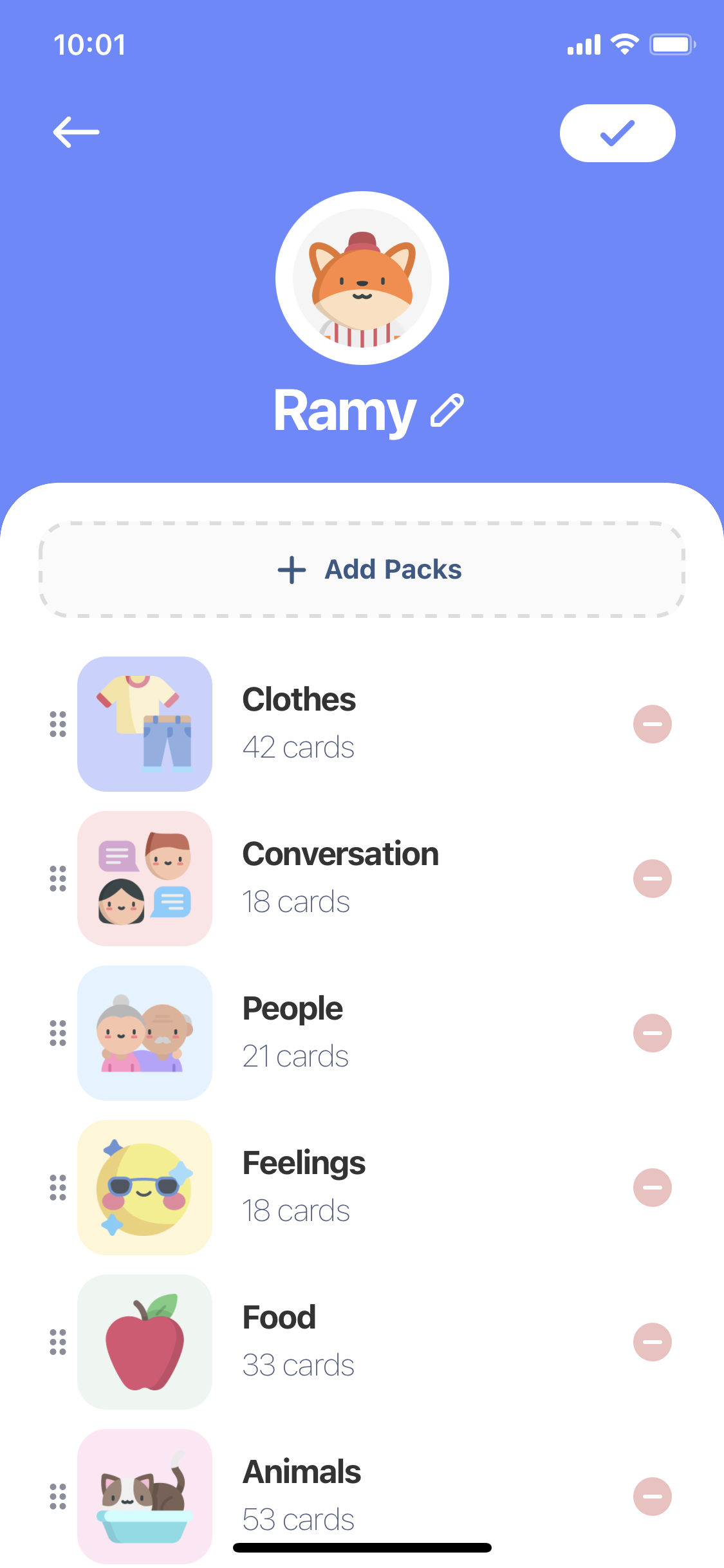
Task: Click the drag handle next to Food
Action: (57, 1341)
